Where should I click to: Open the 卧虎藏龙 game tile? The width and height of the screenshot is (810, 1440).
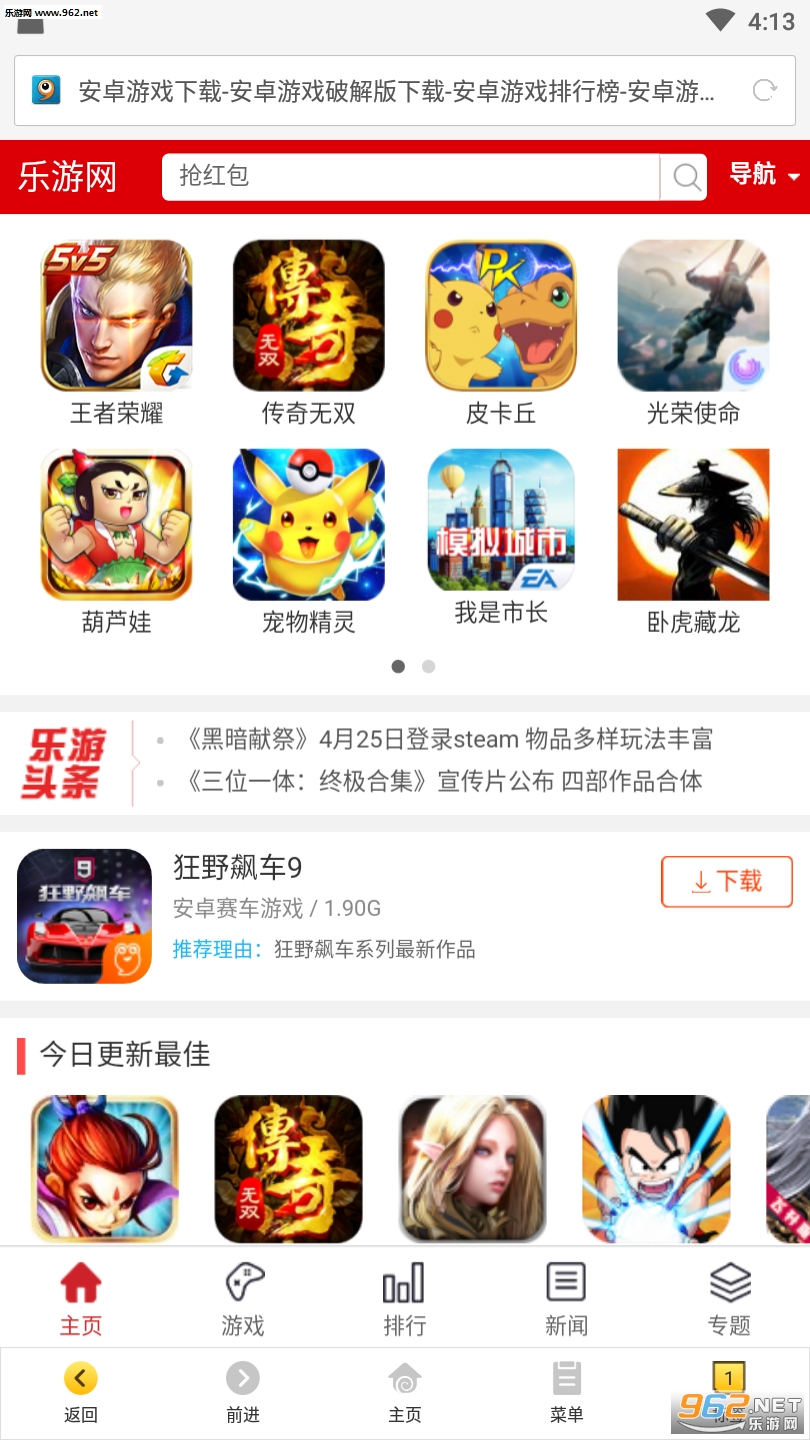pos(693,542)
